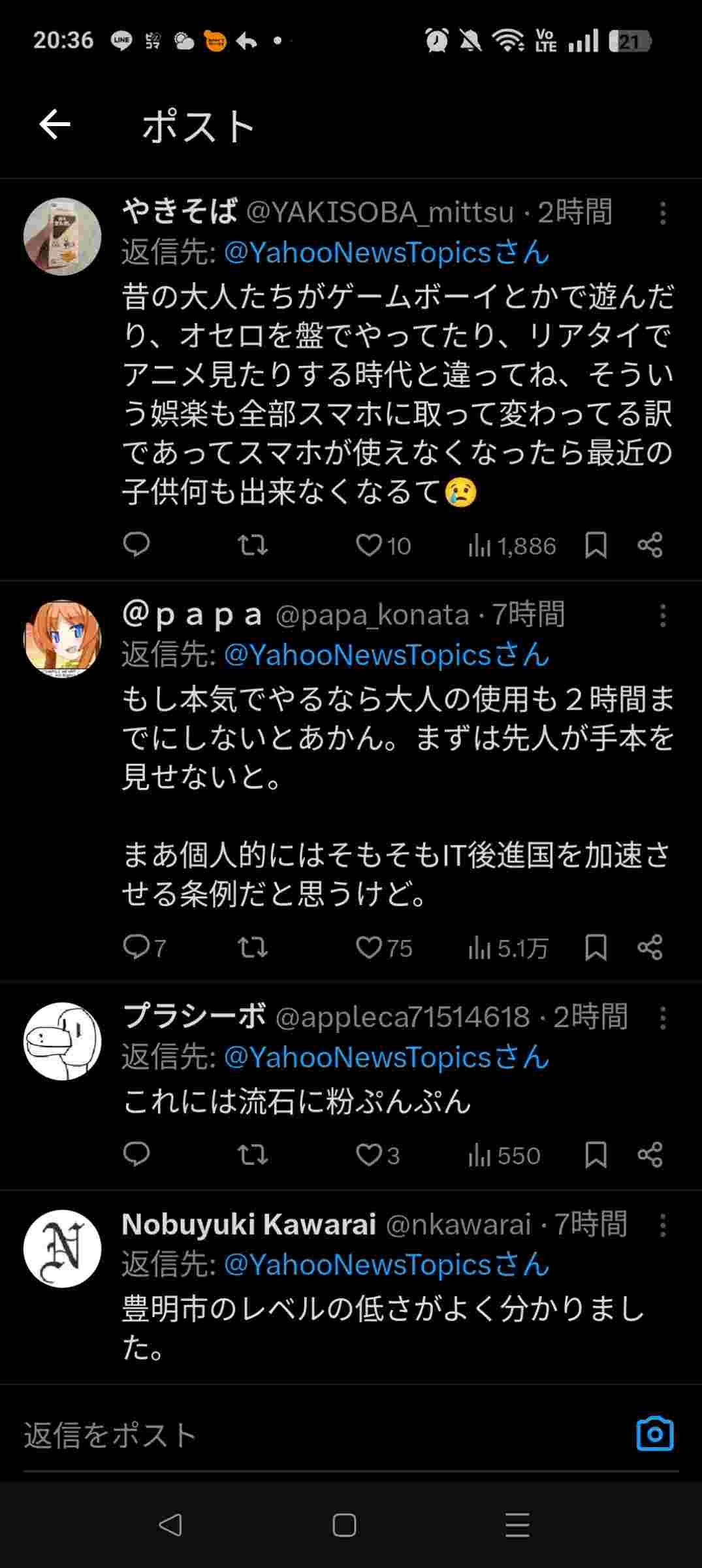The image size is (702, 1568).
Task: Open @papa_konata's profile picture
Action: 63,638
